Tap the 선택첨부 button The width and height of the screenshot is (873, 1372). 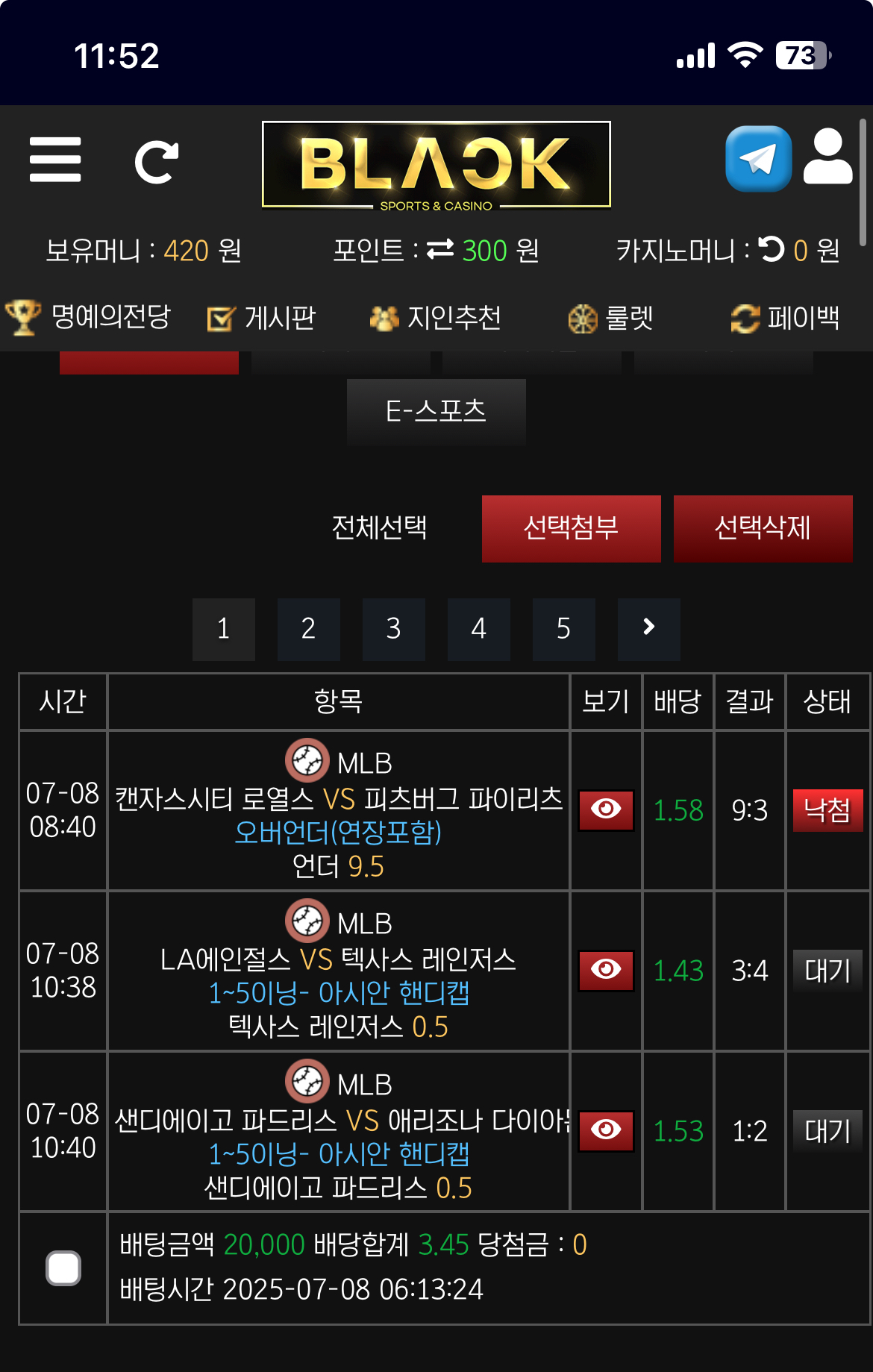click(571, 528)
